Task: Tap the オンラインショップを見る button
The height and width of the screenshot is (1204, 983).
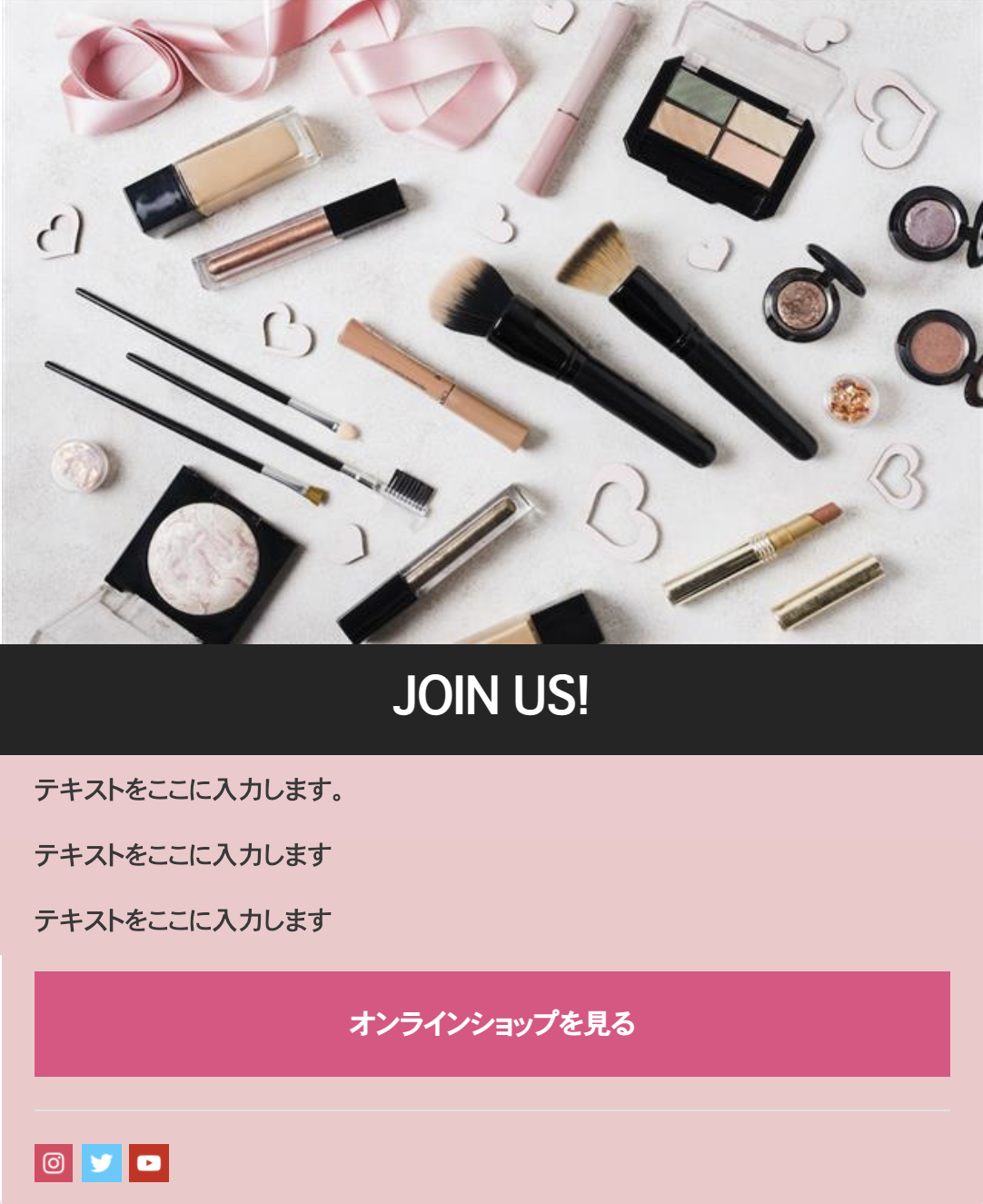Action: click(491, 1024)
